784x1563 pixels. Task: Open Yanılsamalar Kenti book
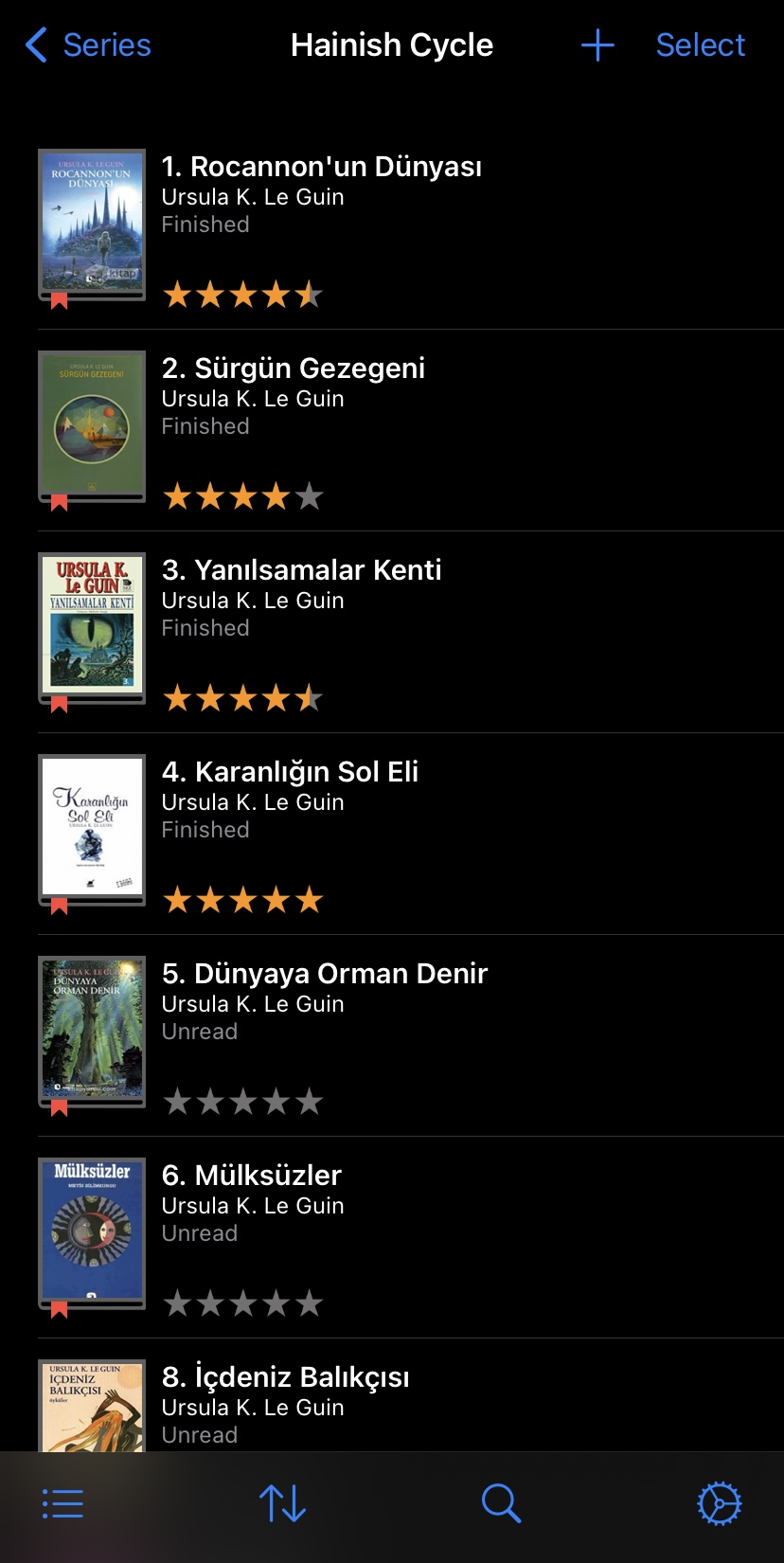[x=301, y=571]
